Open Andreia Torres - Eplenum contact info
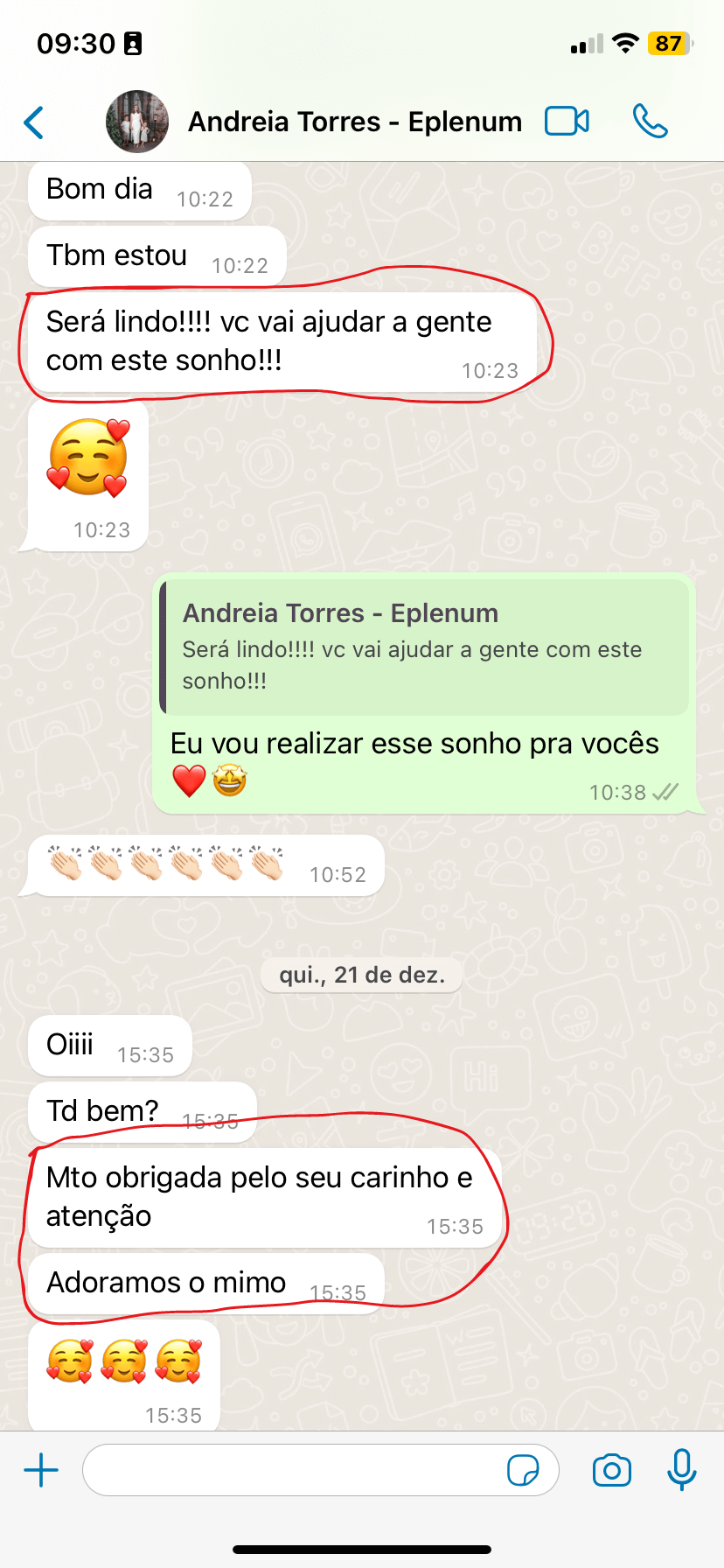 [x=355, y=122]
